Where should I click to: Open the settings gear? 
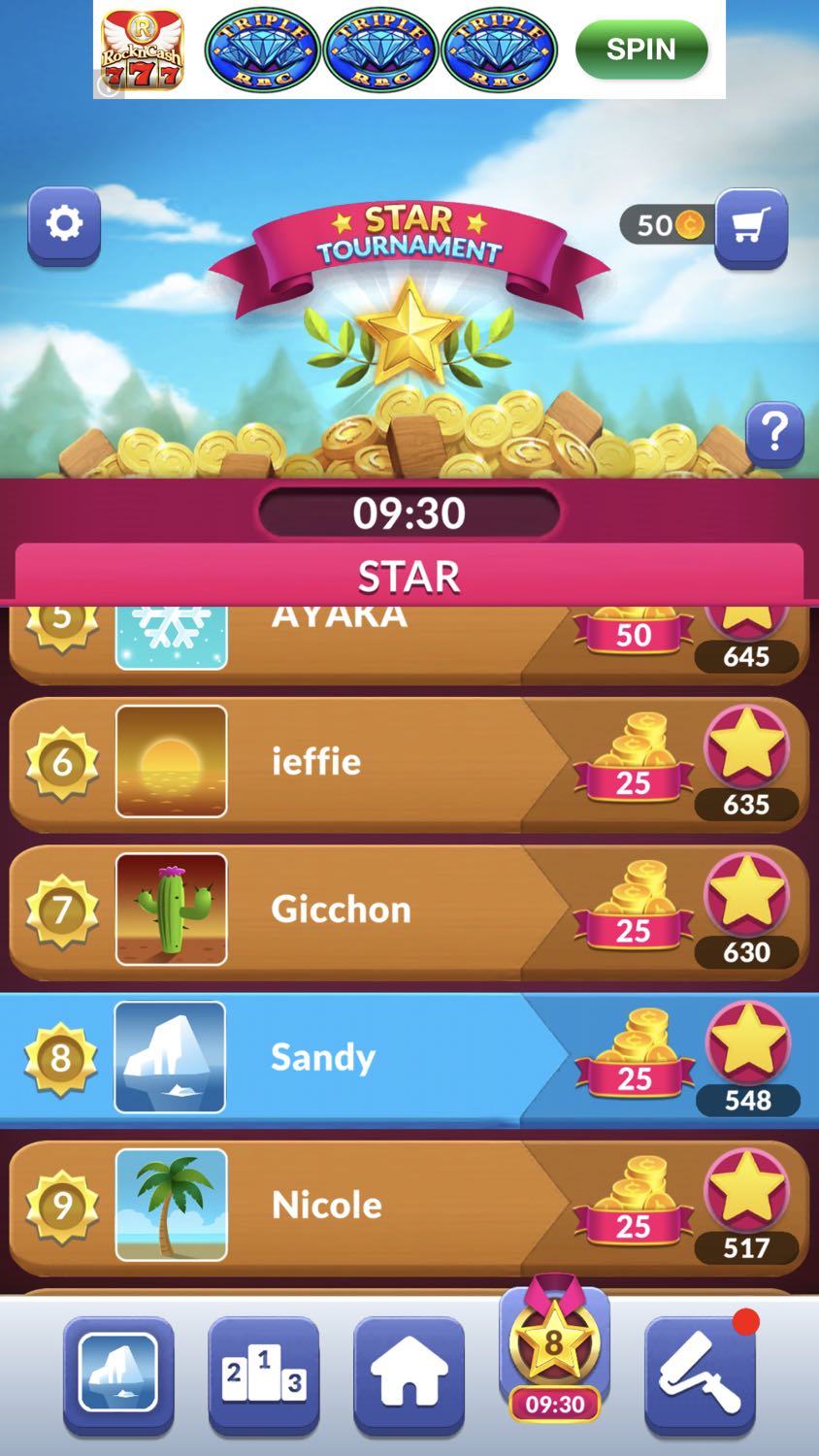[64, 226]
